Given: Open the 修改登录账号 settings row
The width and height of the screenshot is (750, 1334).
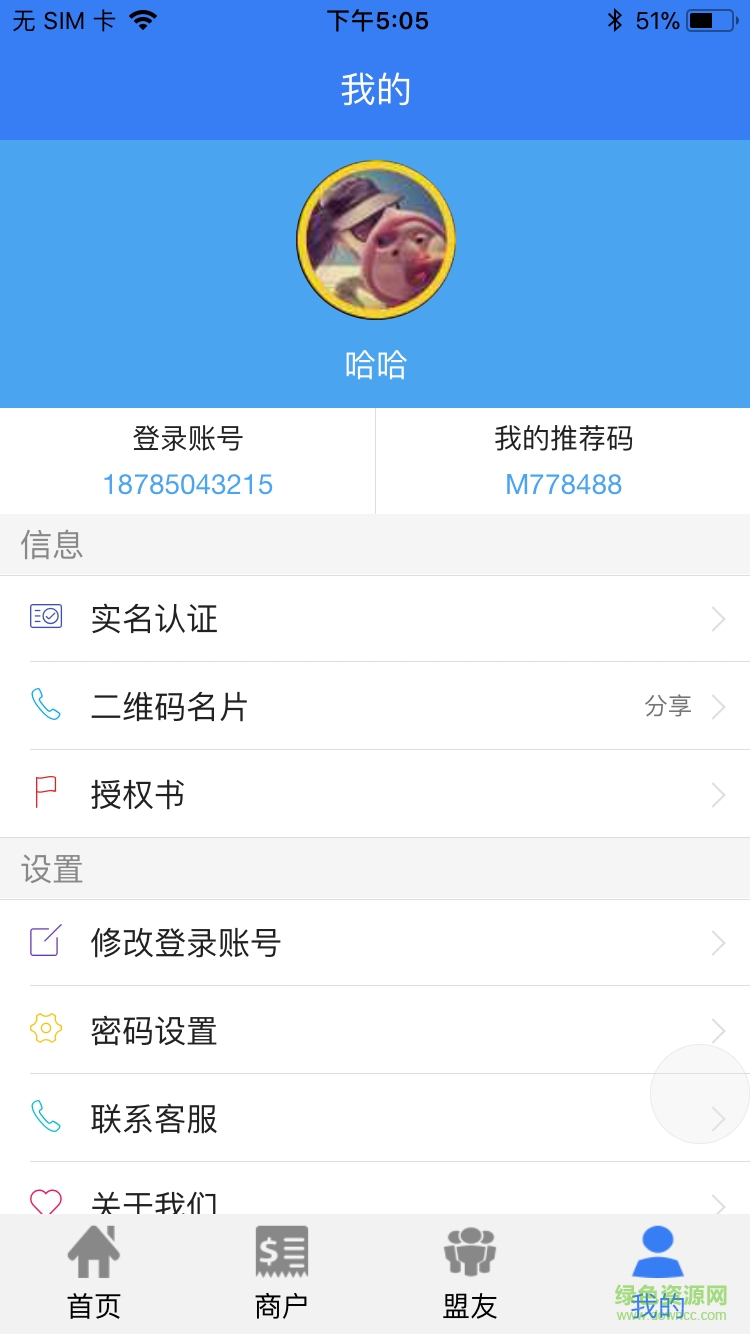Looking at the screenshot, I should click(375, 942).
